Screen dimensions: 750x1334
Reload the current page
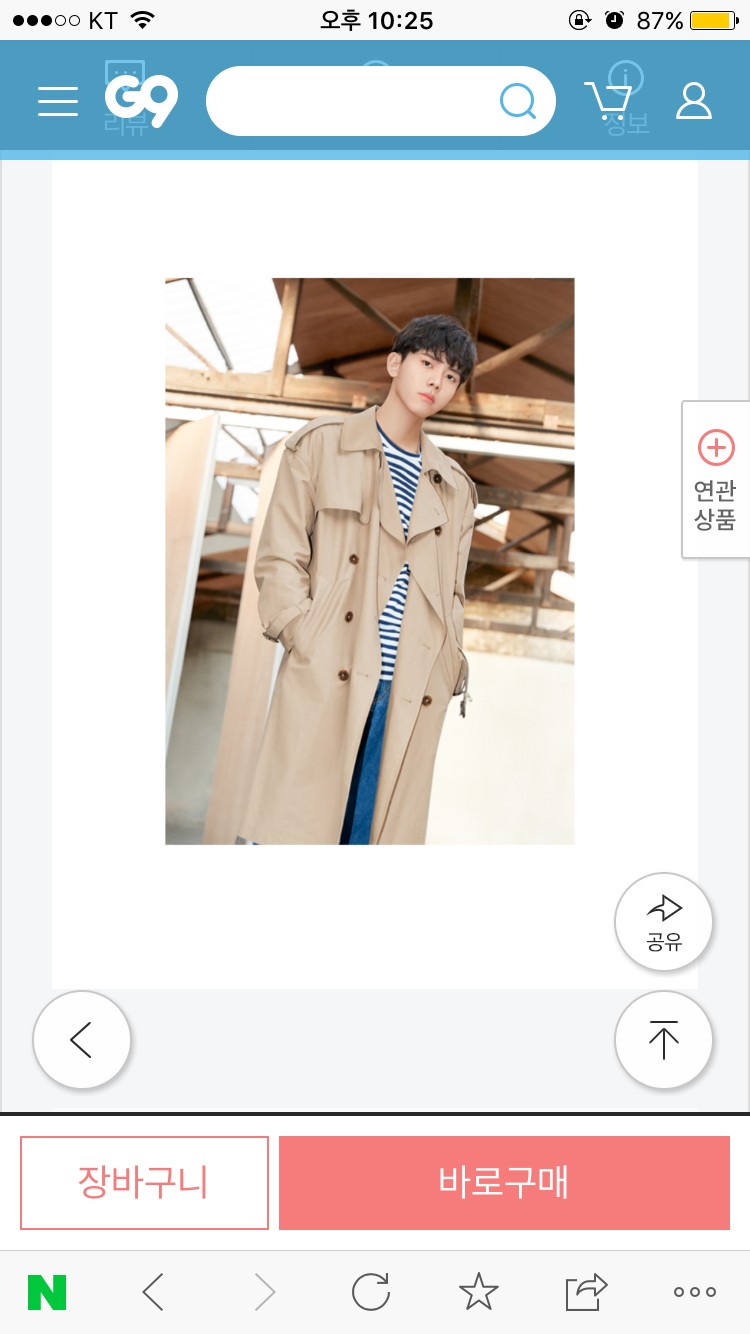[x=371, y=1292]
